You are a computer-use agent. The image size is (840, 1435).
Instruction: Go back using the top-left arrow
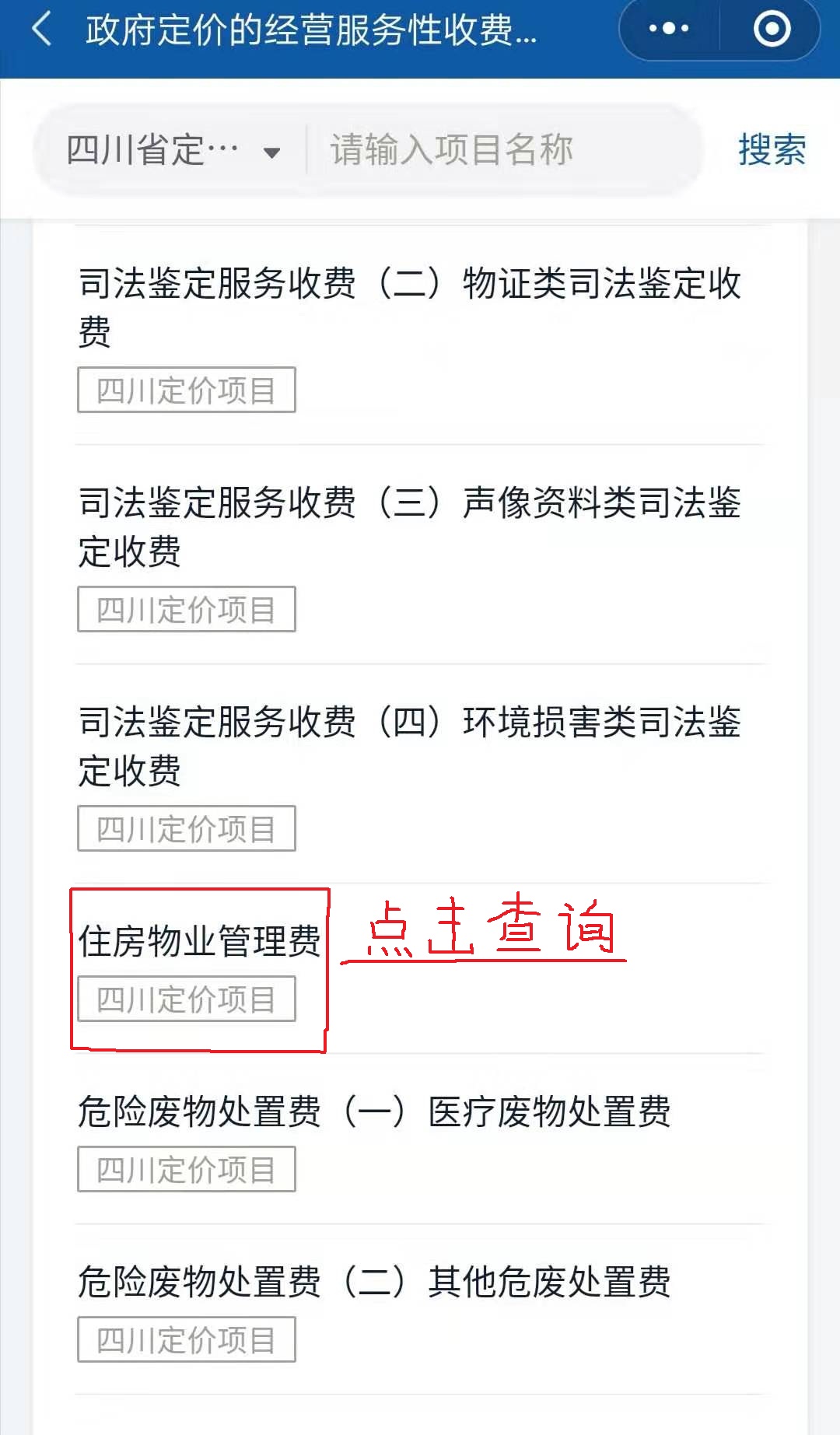tap(42, 30)
